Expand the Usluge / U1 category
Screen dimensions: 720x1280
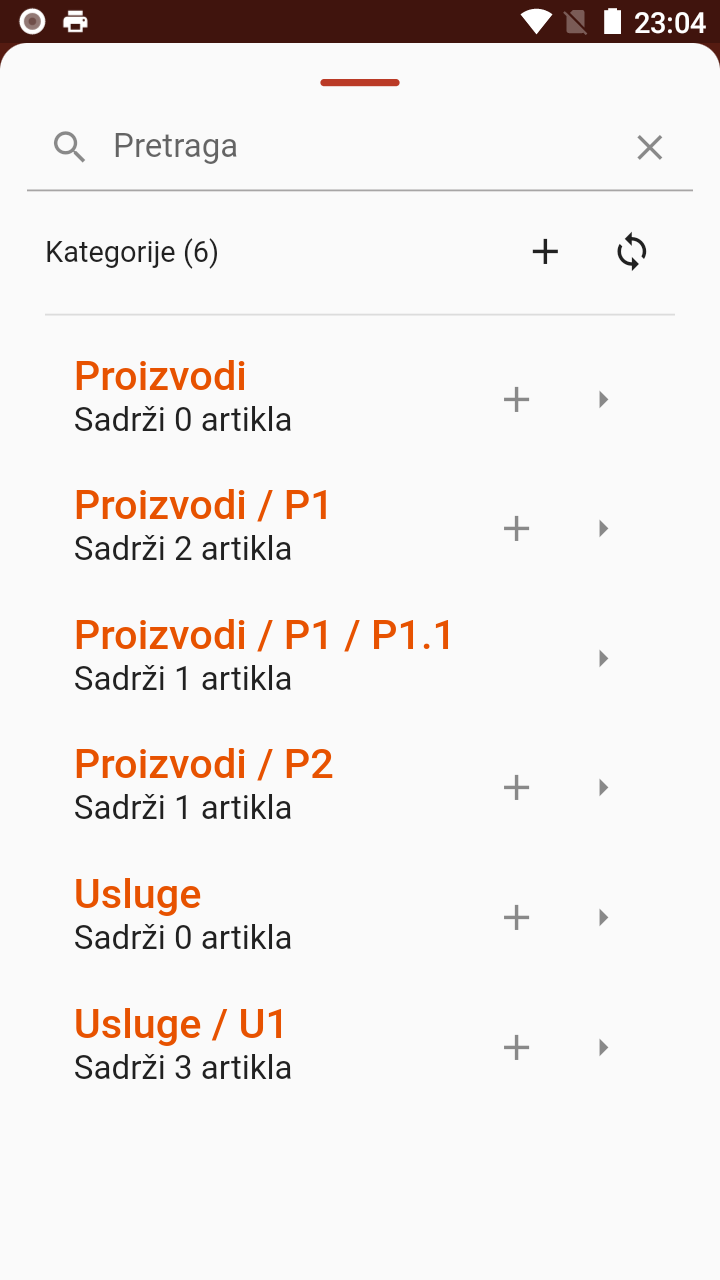point(603,1047)
